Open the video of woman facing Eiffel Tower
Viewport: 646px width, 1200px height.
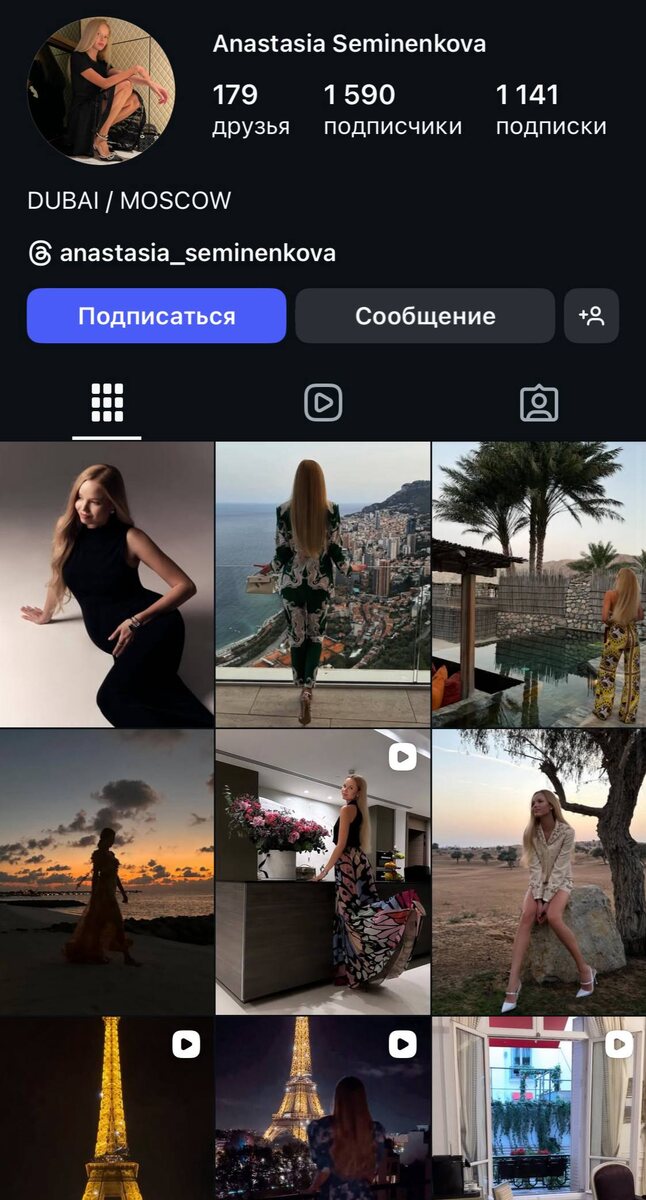323,1110
